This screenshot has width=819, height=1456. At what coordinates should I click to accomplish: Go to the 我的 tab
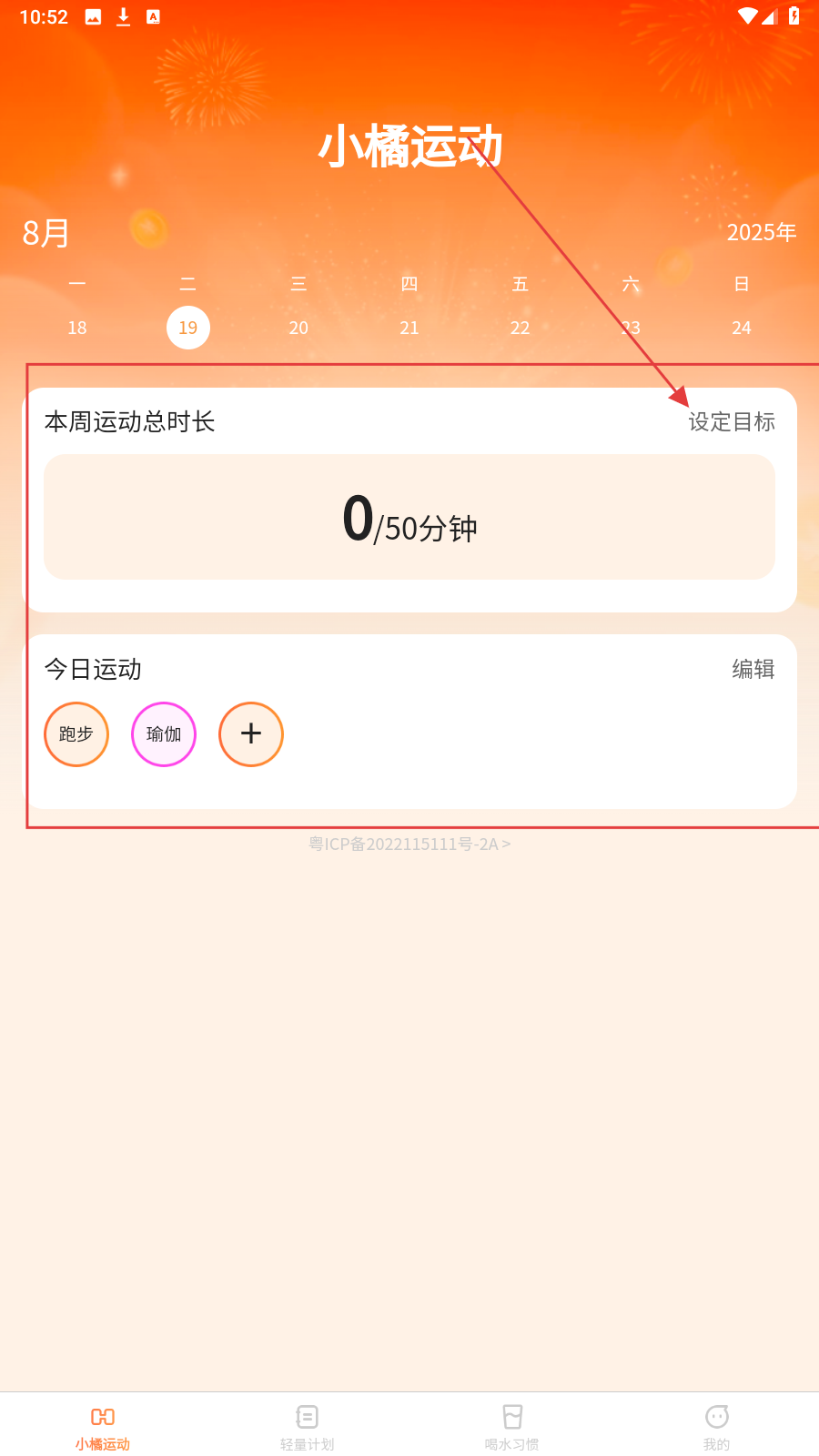coord(716,1427)
